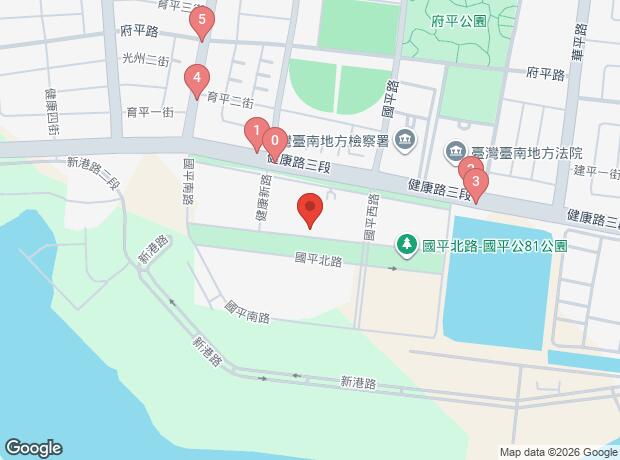Select map marker number 4
This screenshot has height=460, width=620.
197,81
